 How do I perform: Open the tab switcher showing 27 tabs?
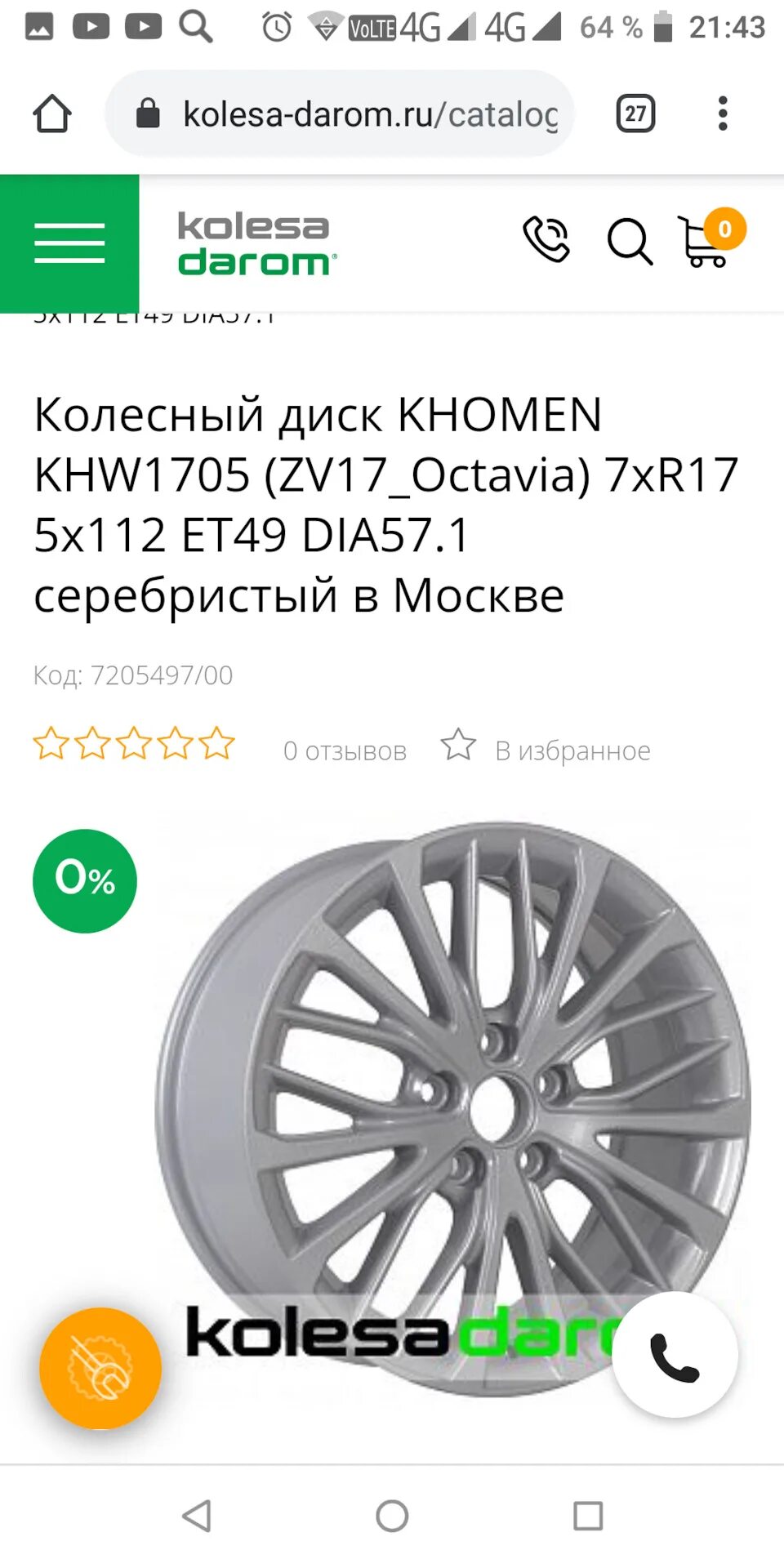pyautogui.click(x=635, y=114)
